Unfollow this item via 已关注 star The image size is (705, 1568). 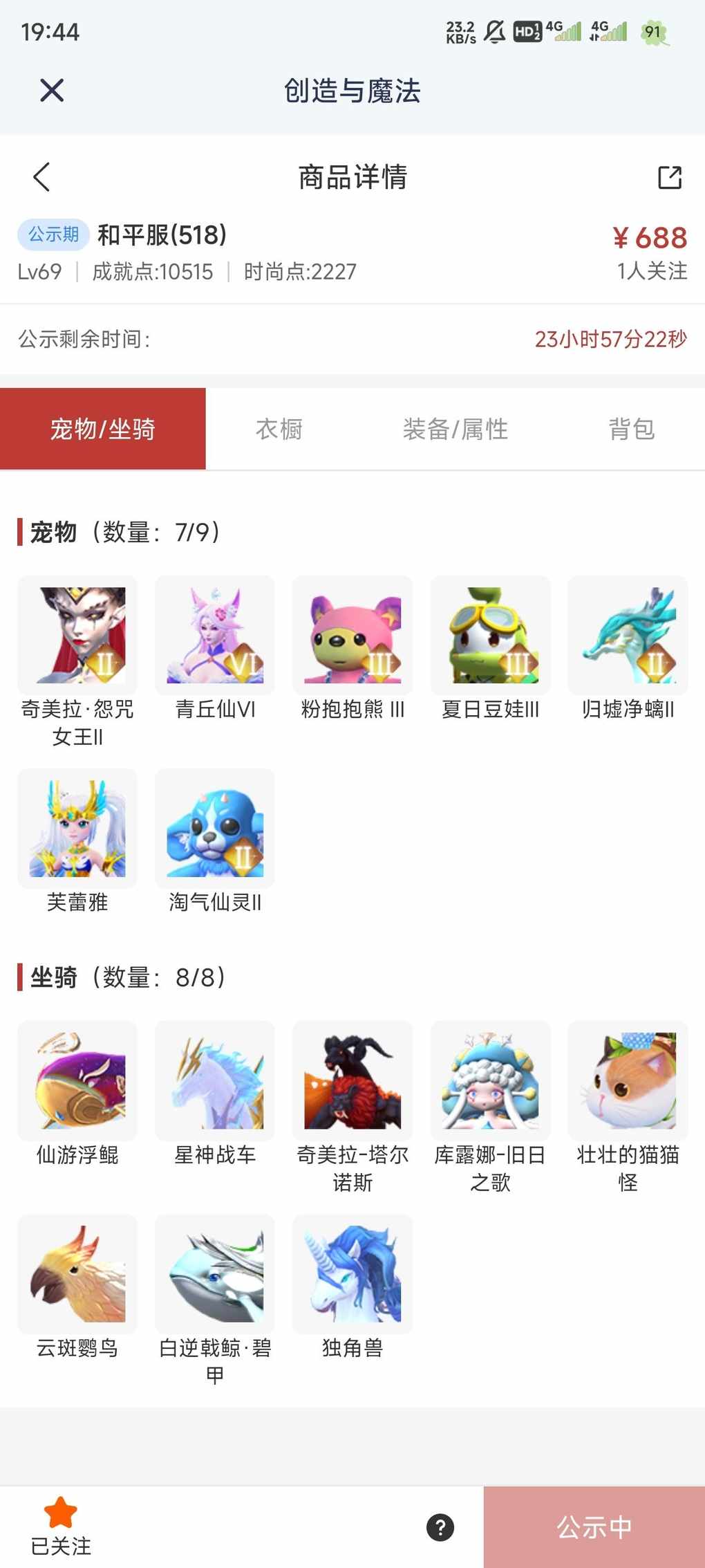point(61,1526)
